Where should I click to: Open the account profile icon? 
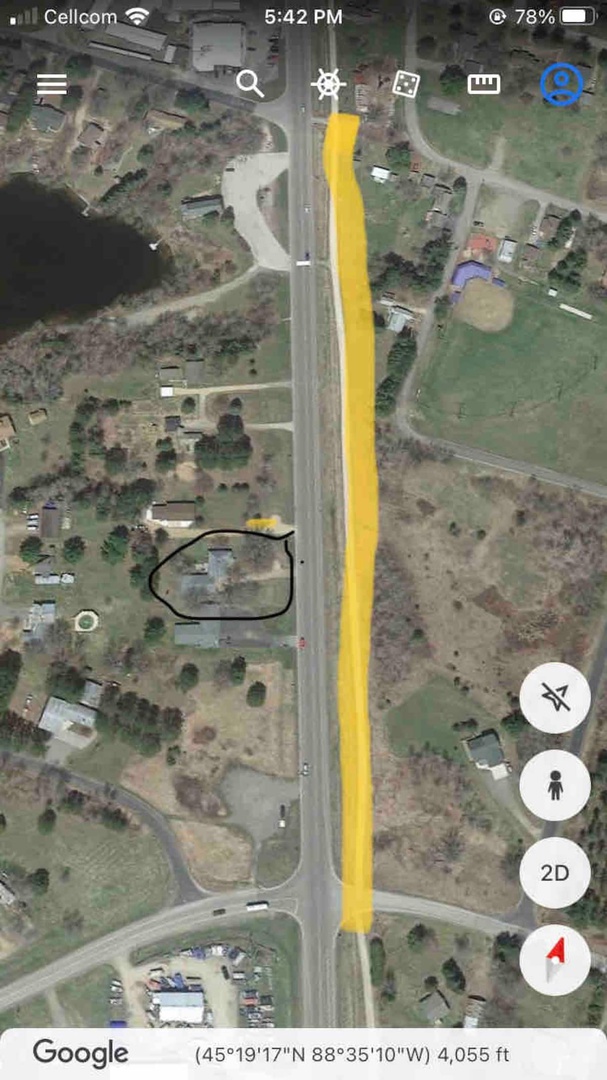562,84
